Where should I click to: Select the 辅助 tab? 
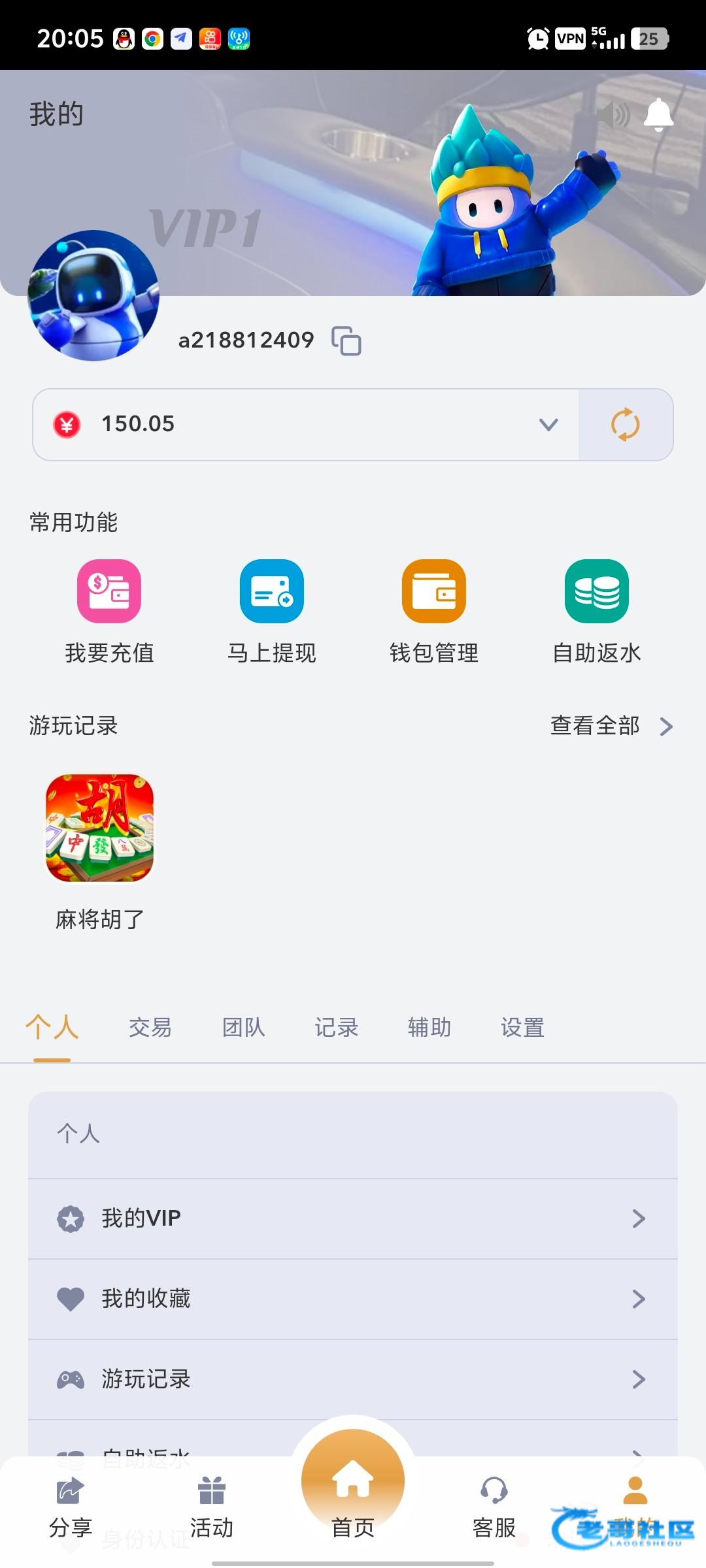pyautogui.click(x=429, y=1028)
